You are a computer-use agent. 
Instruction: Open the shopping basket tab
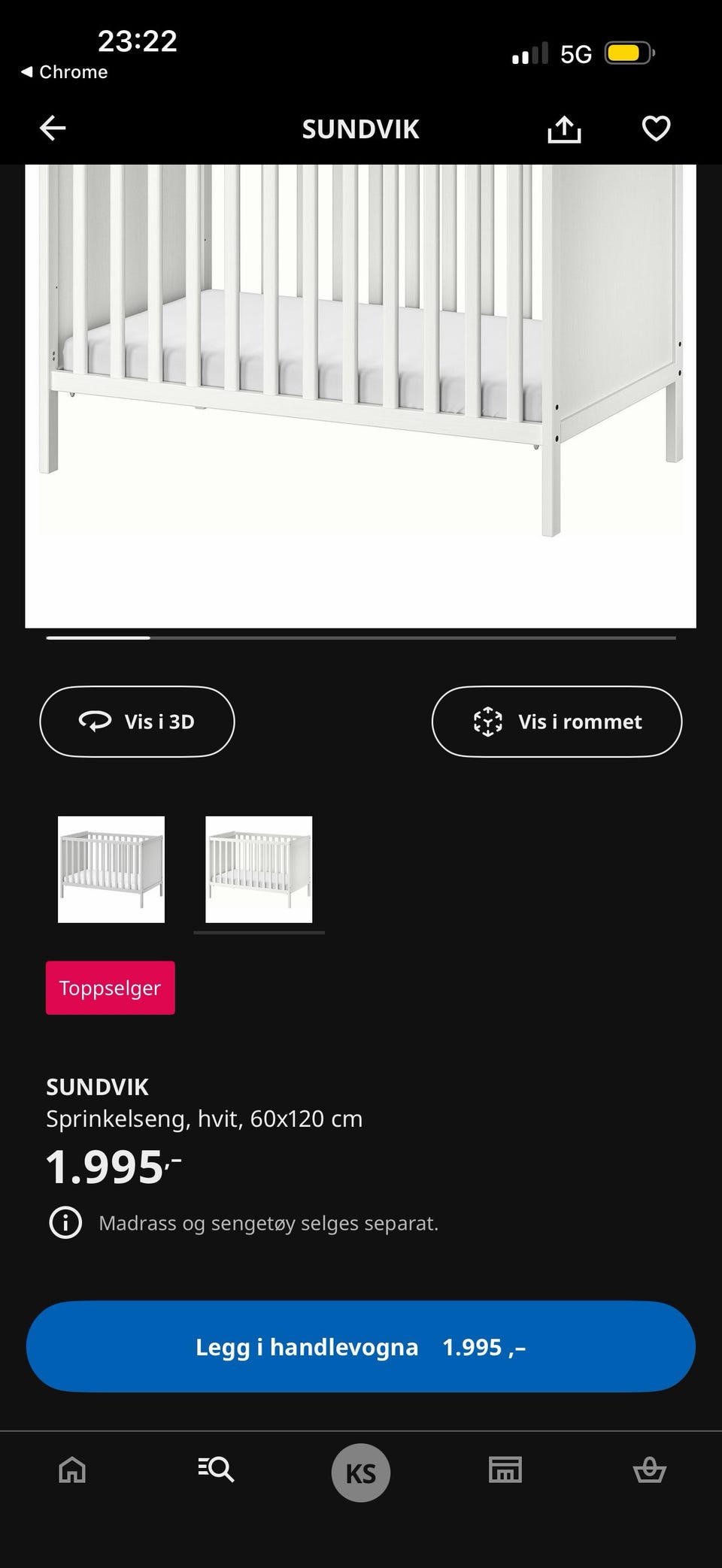click(x=649, y=1470)
